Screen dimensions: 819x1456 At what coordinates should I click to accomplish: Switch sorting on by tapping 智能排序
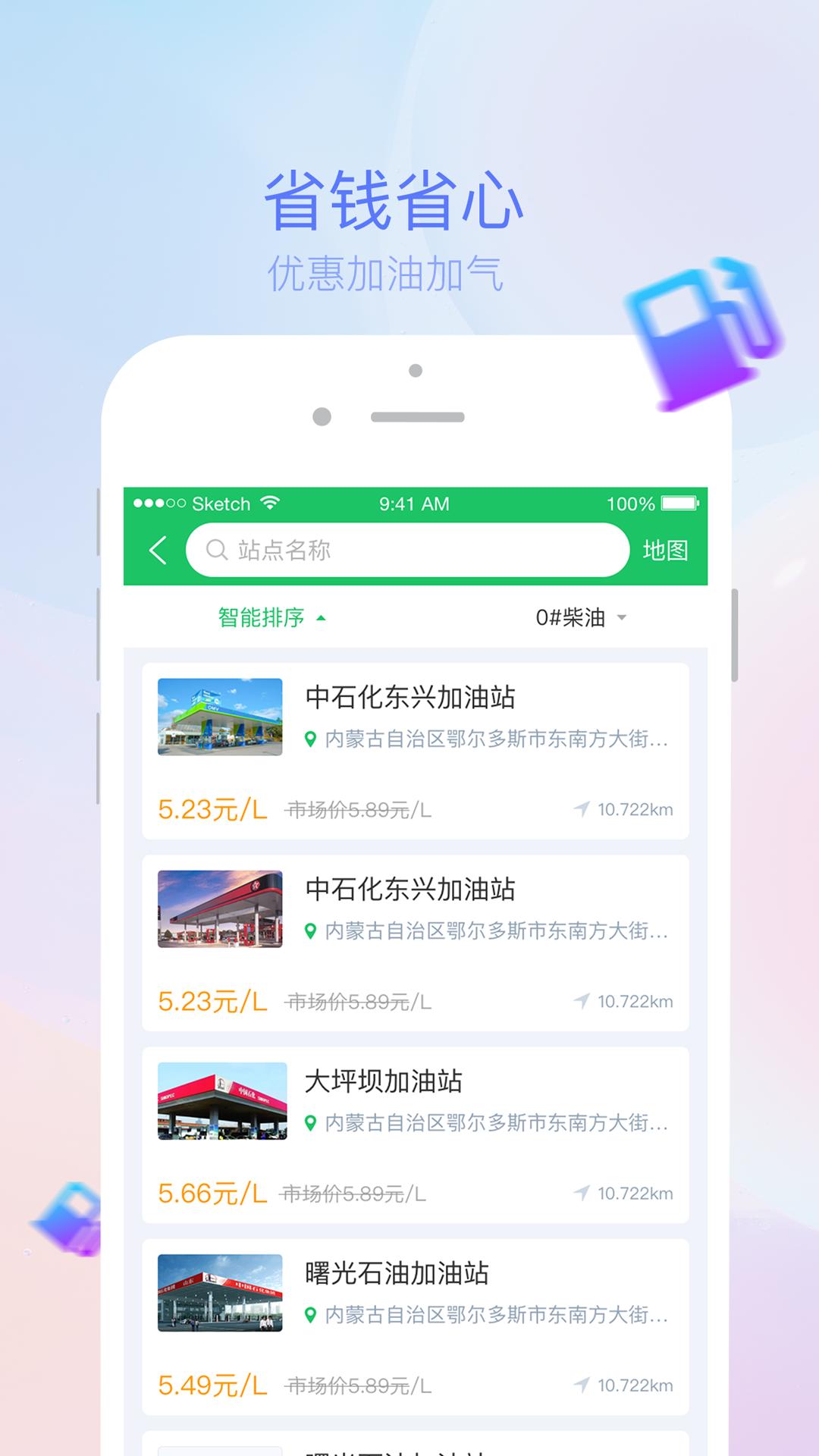point(260,618)
